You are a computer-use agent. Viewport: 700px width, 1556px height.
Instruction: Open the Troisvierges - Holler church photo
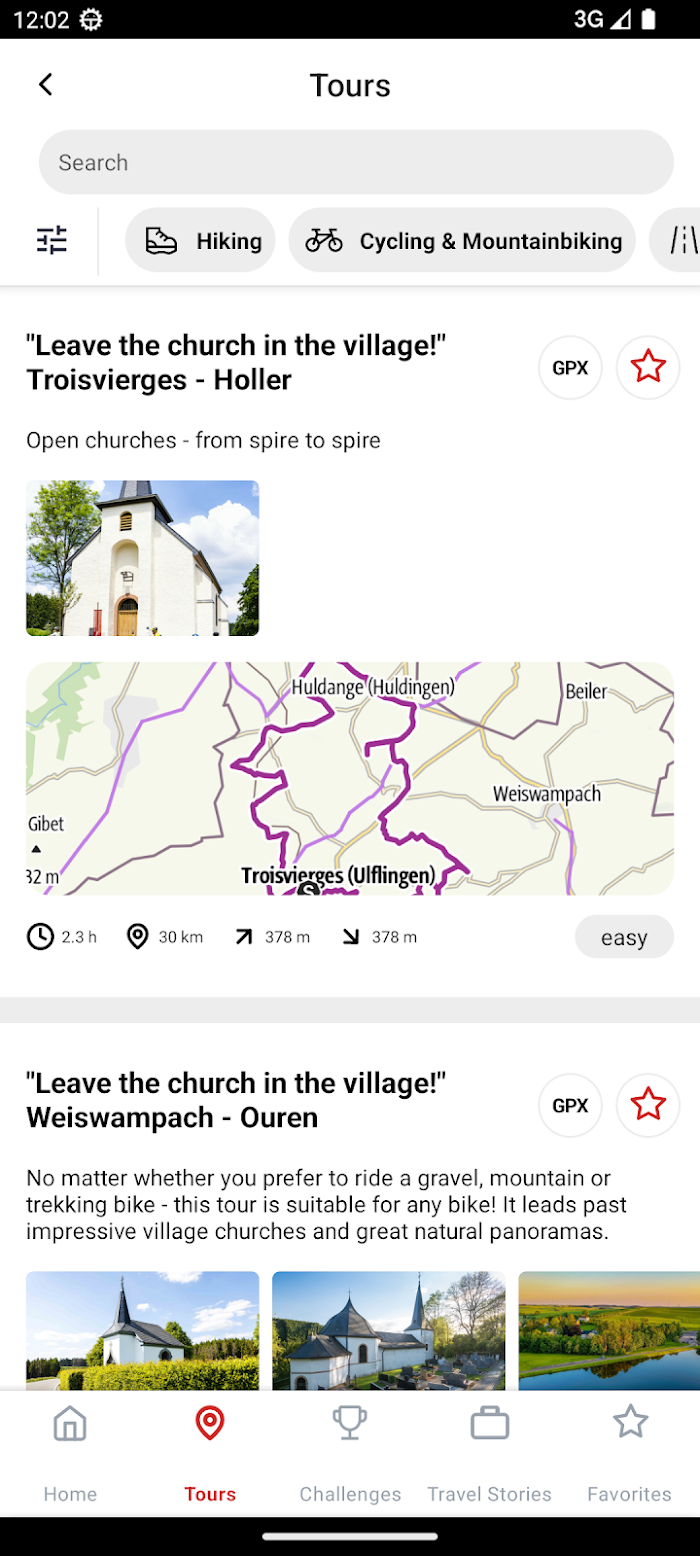(143, 558)
